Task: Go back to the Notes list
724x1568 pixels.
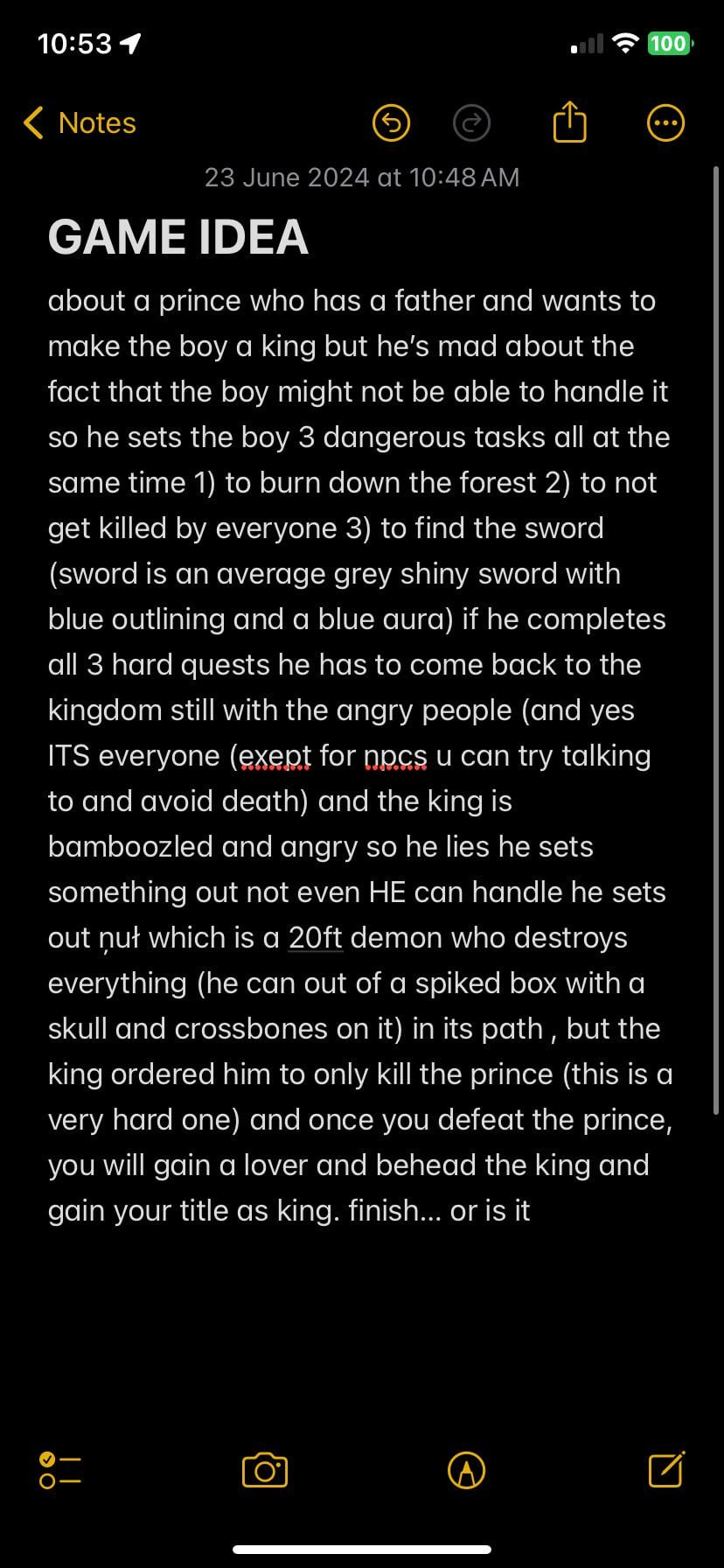Action: (80, 123)
